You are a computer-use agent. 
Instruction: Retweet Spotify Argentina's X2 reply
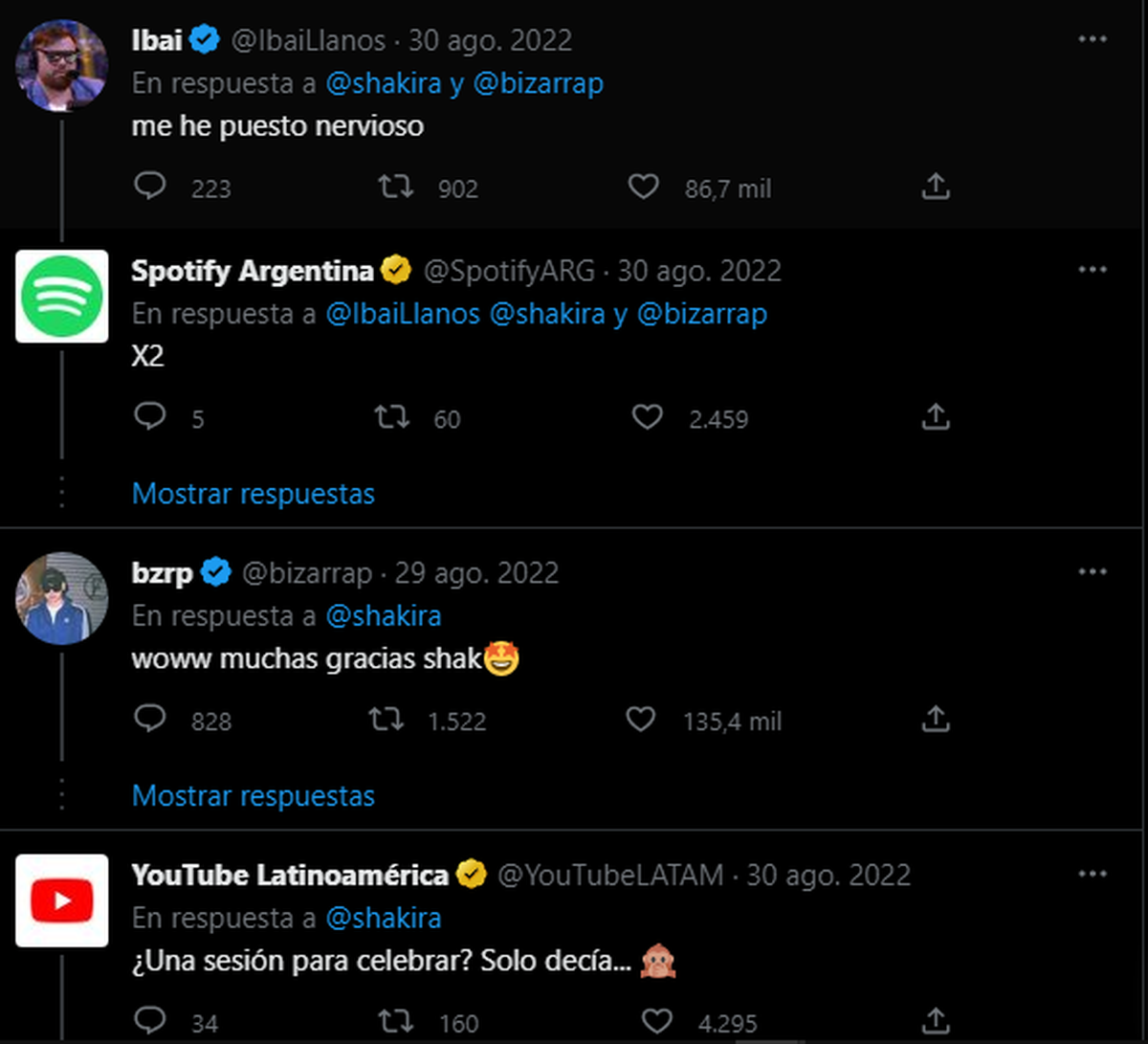click(x=391, y=417)
